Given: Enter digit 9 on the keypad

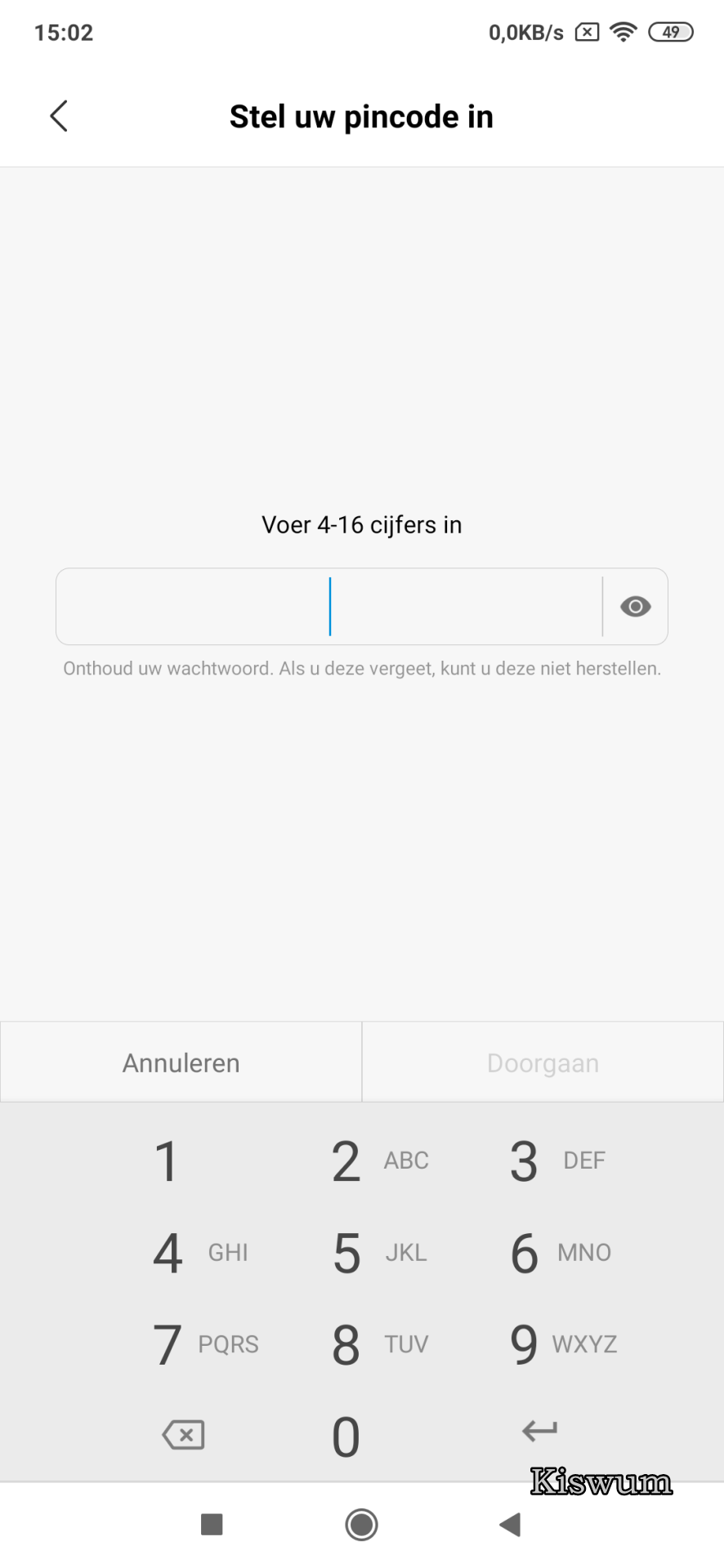Looking at the screenshot, I should pyautogui.click(x=541, y=1344).
